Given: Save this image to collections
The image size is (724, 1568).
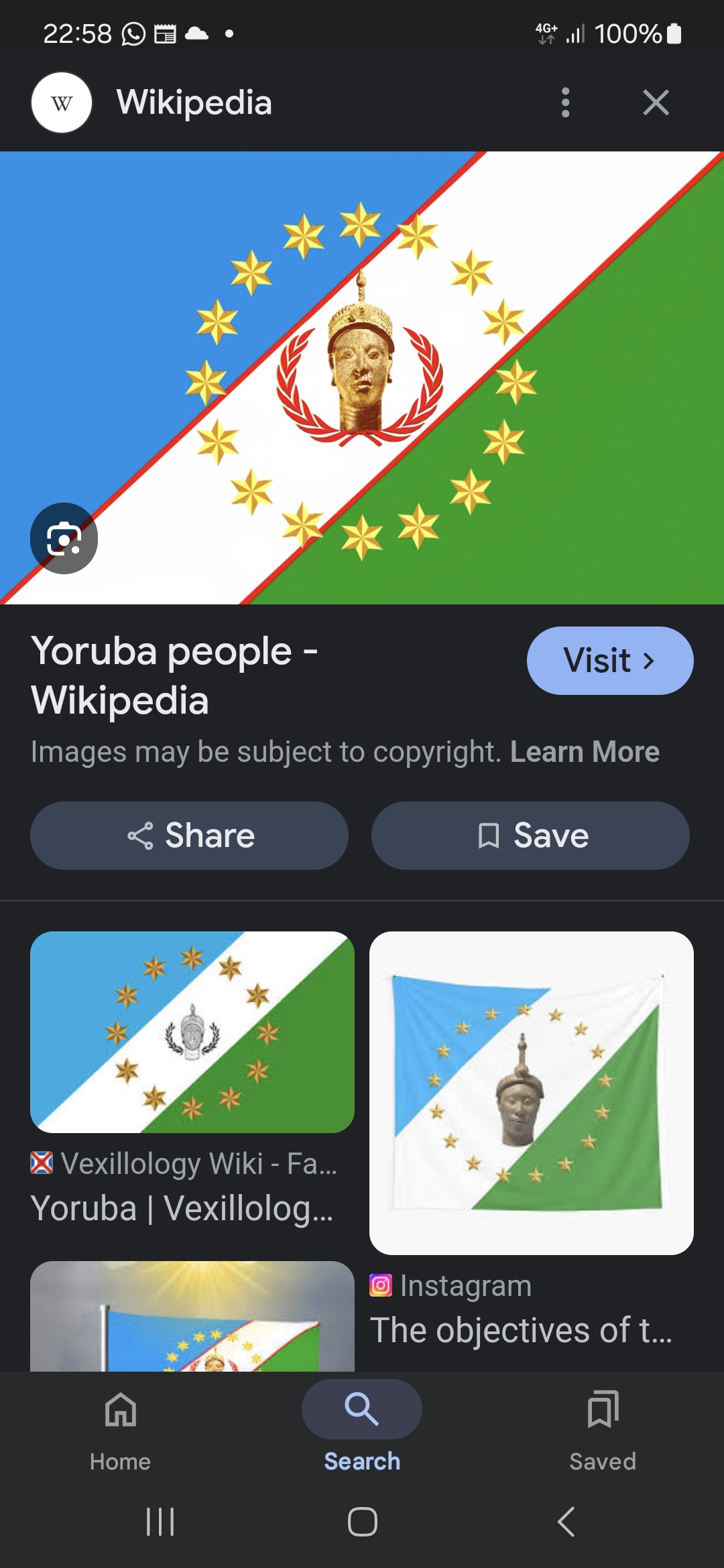Looking at the screenshot, I should click(530, 836).
